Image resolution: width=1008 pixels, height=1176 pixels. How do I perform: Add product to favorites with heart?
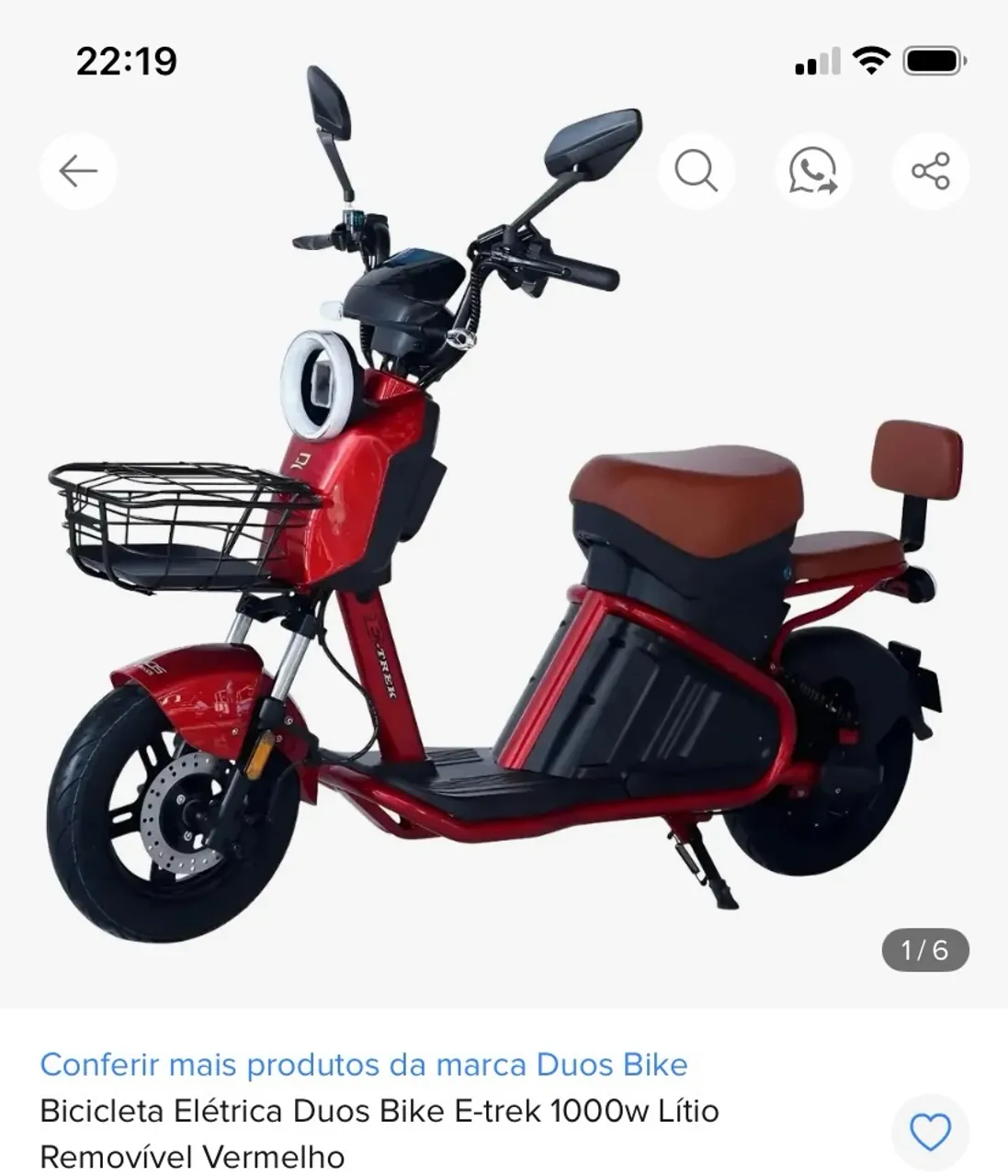[x=930, y=1132]
